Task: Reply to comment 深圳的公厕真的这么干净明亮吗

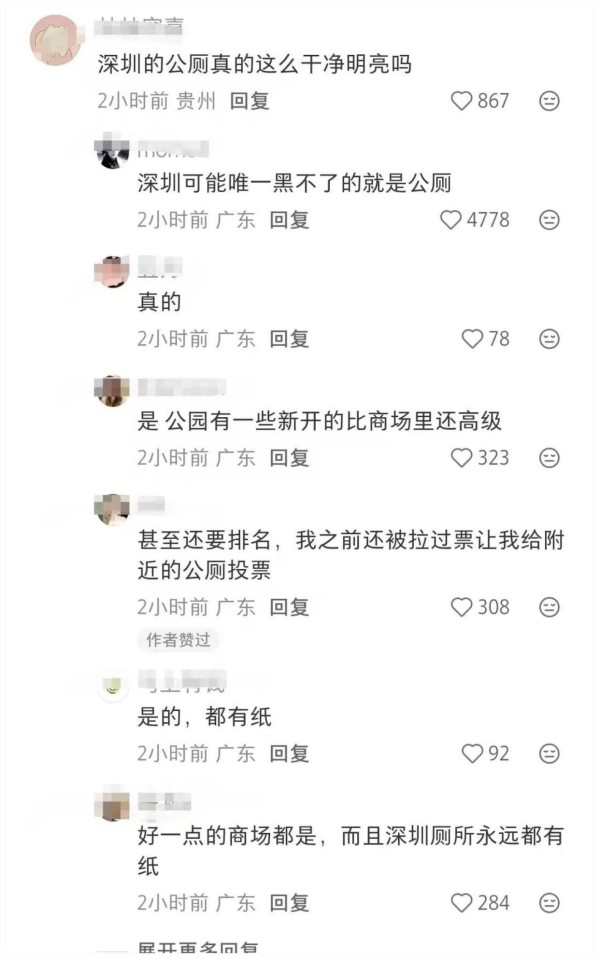Action: (250, 101)
